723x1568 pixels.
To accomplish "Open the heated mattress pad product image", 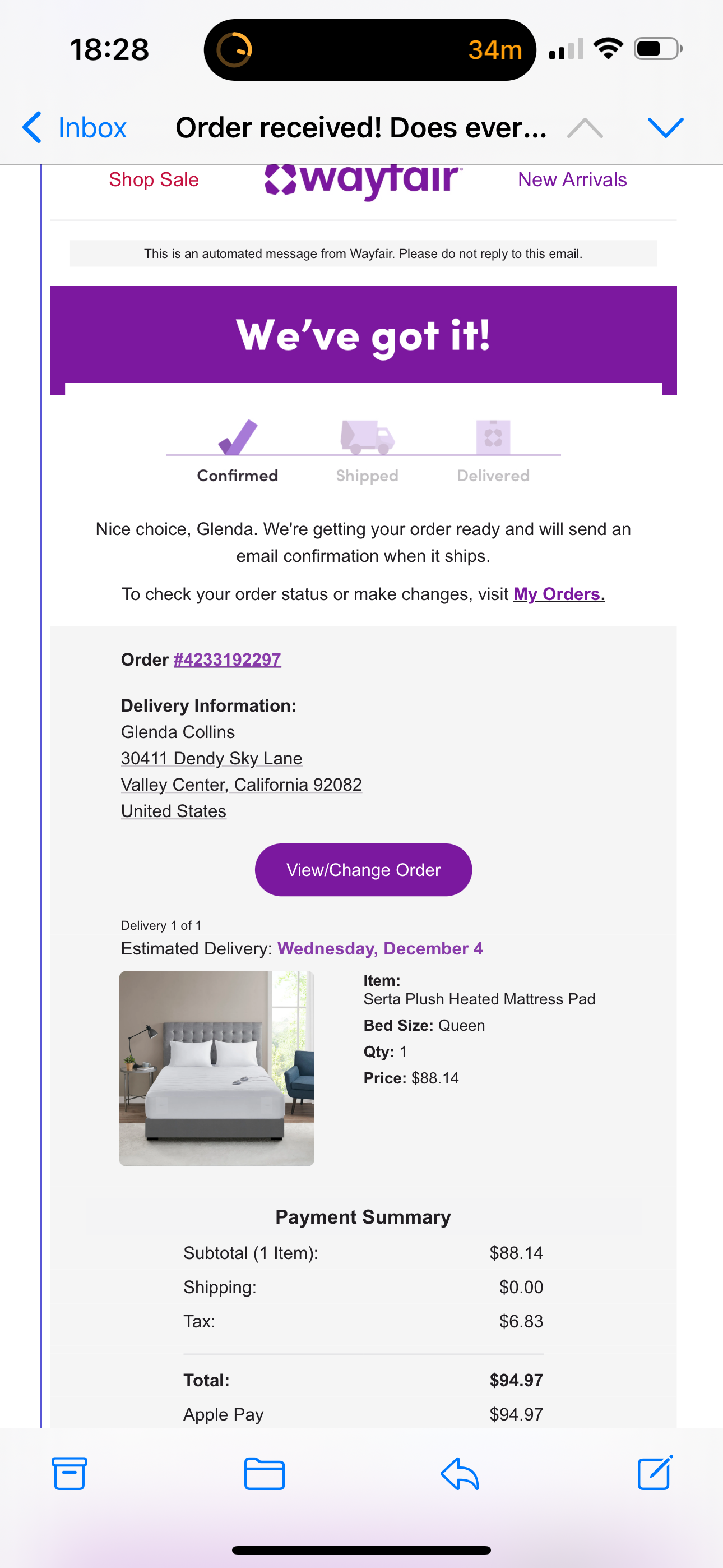I will (217, 1068).
